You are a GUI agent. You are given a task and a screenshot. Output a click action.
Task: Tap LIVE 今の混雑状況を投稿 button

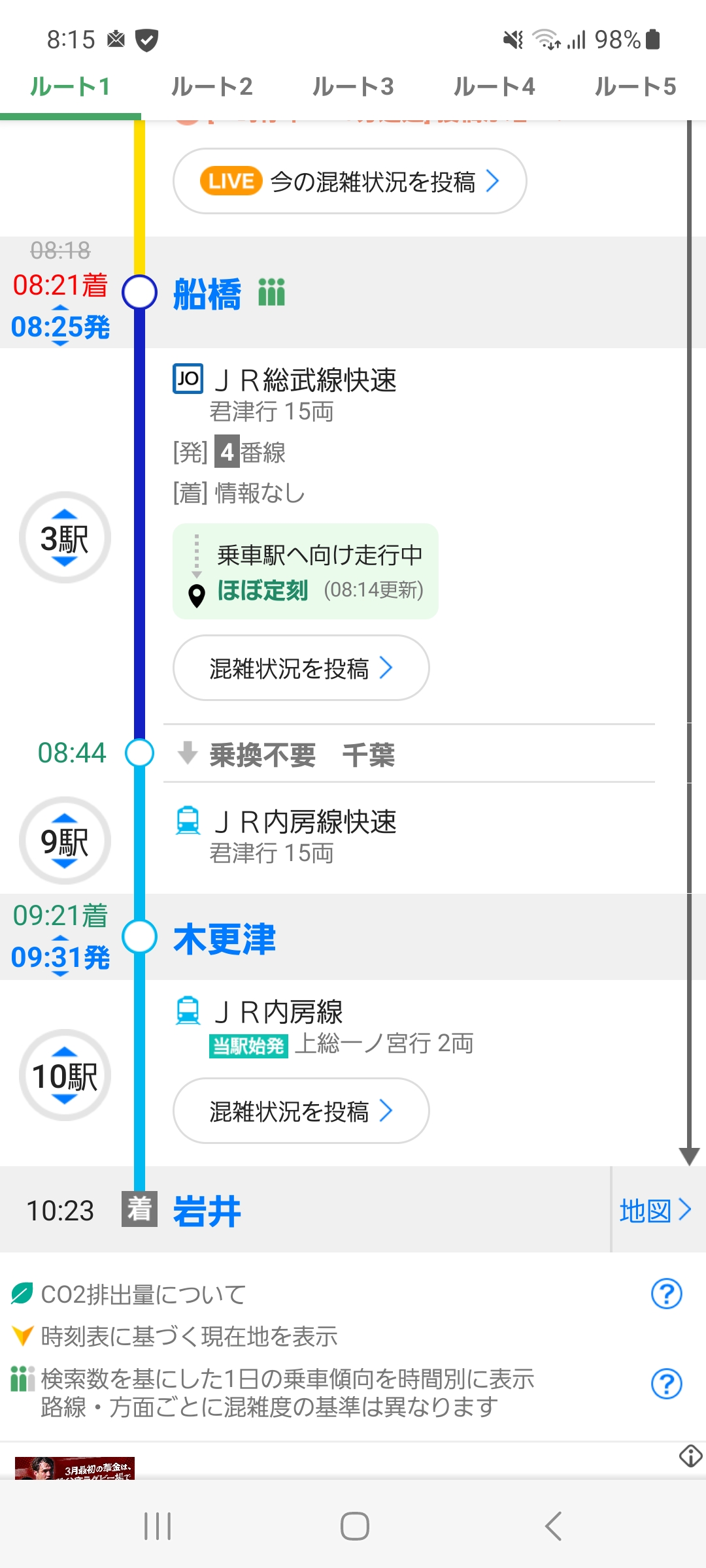[x=350, y=181]
